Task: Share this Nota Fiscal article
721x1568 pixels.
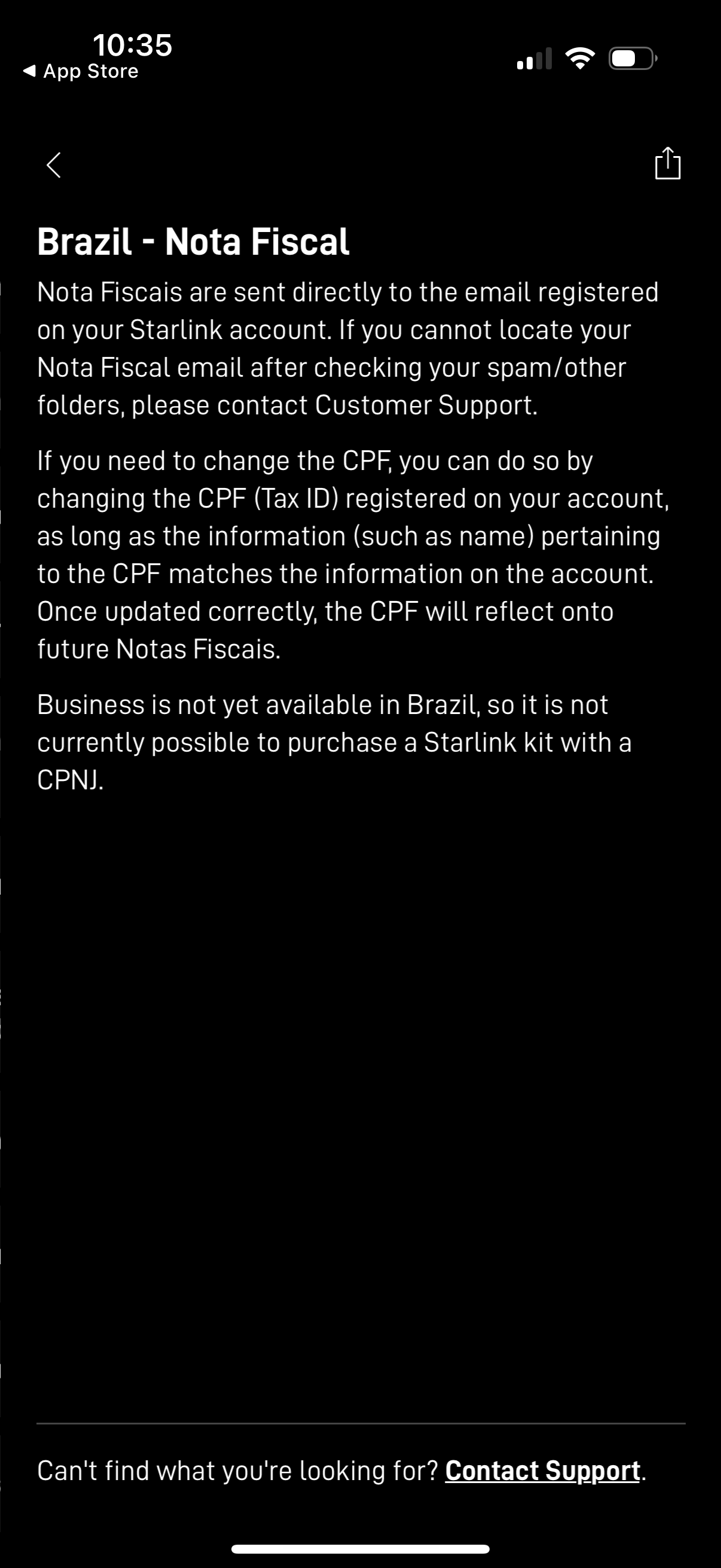Action: pyautogui.click(x=667, y=164)
